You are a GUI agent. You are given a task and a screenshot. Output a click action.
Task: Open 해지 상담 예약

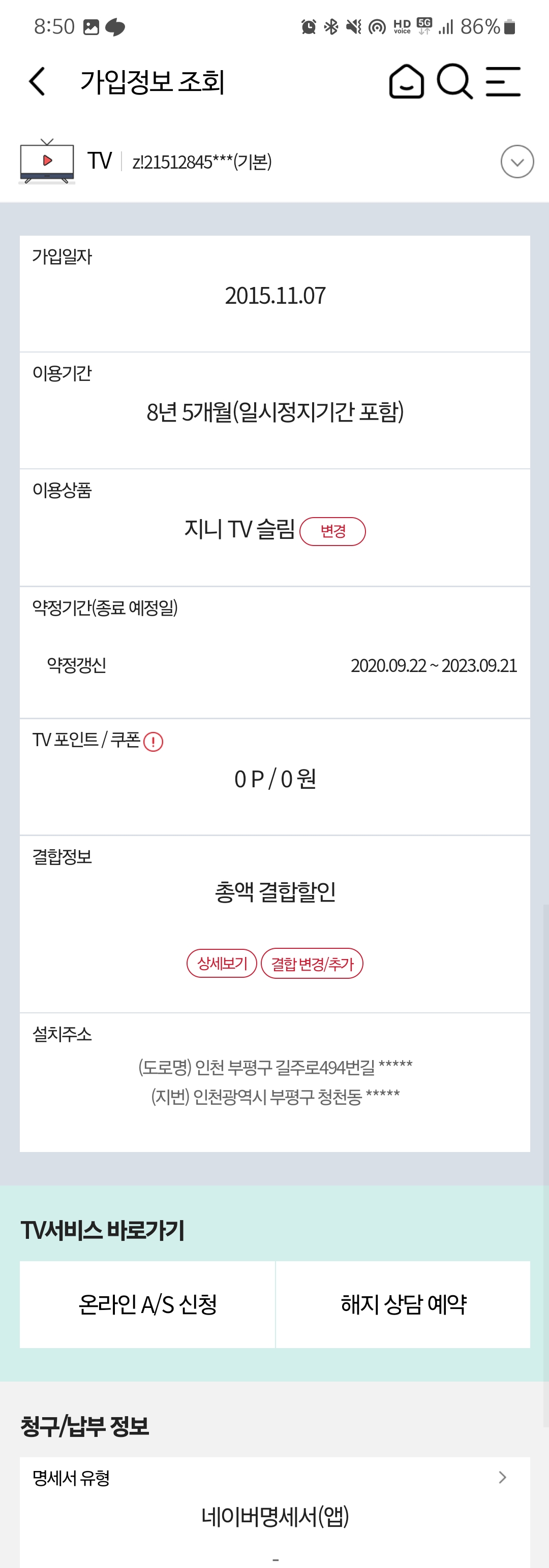(x=404, y=1304)
